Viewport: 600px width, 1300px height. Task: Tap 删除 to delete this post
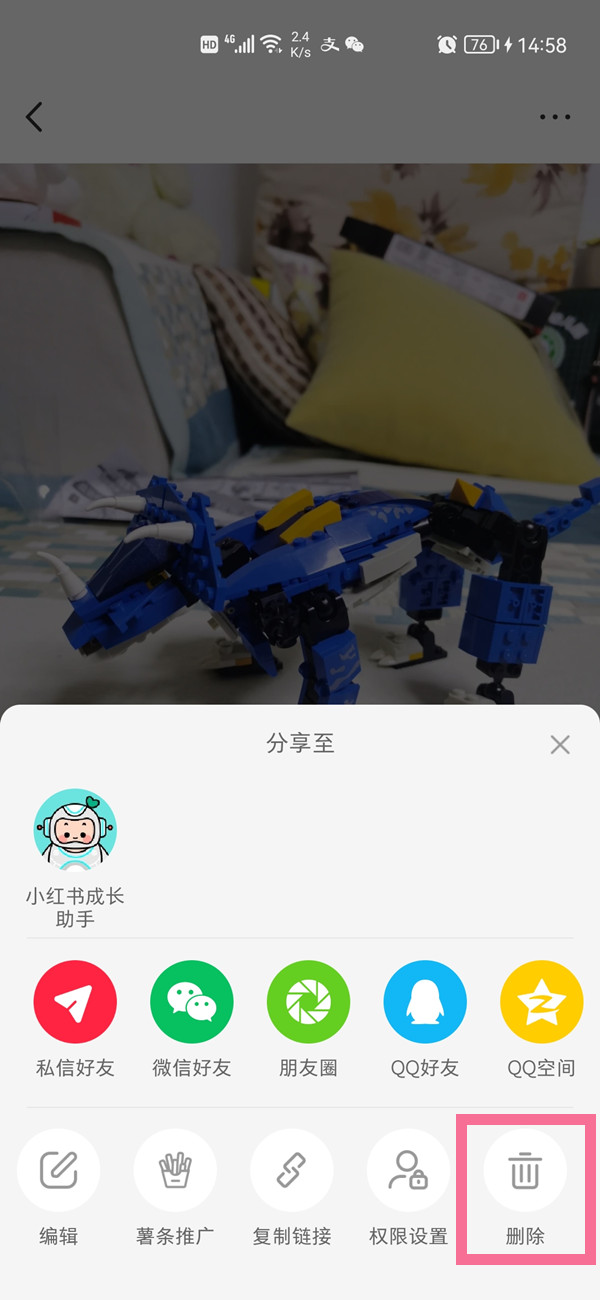pyautogui.click(x=525, y=1170)
